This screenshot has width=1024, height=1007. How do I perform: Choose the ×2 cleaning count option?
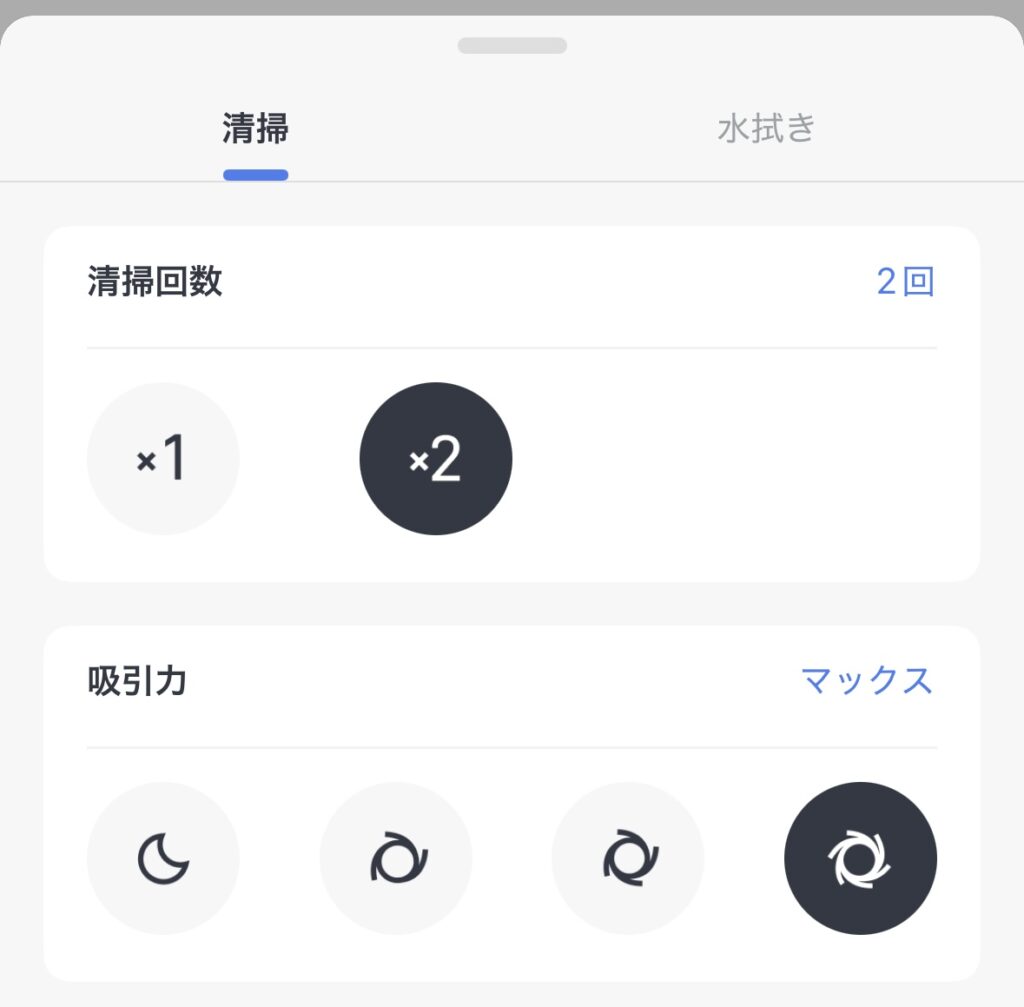coord(436,459)
